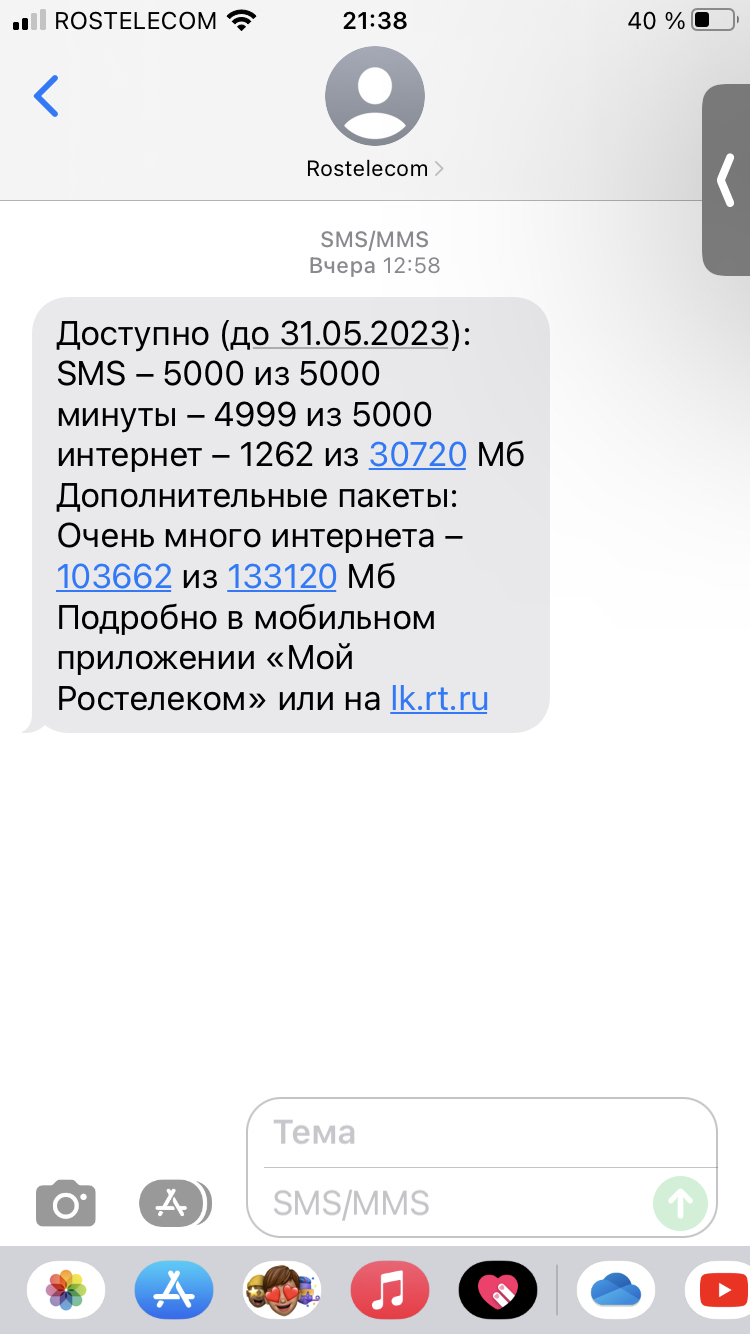Screen dimensions: 750x1334
Task: Open the camera to attach a photo
Action: tap(66, 1202)
